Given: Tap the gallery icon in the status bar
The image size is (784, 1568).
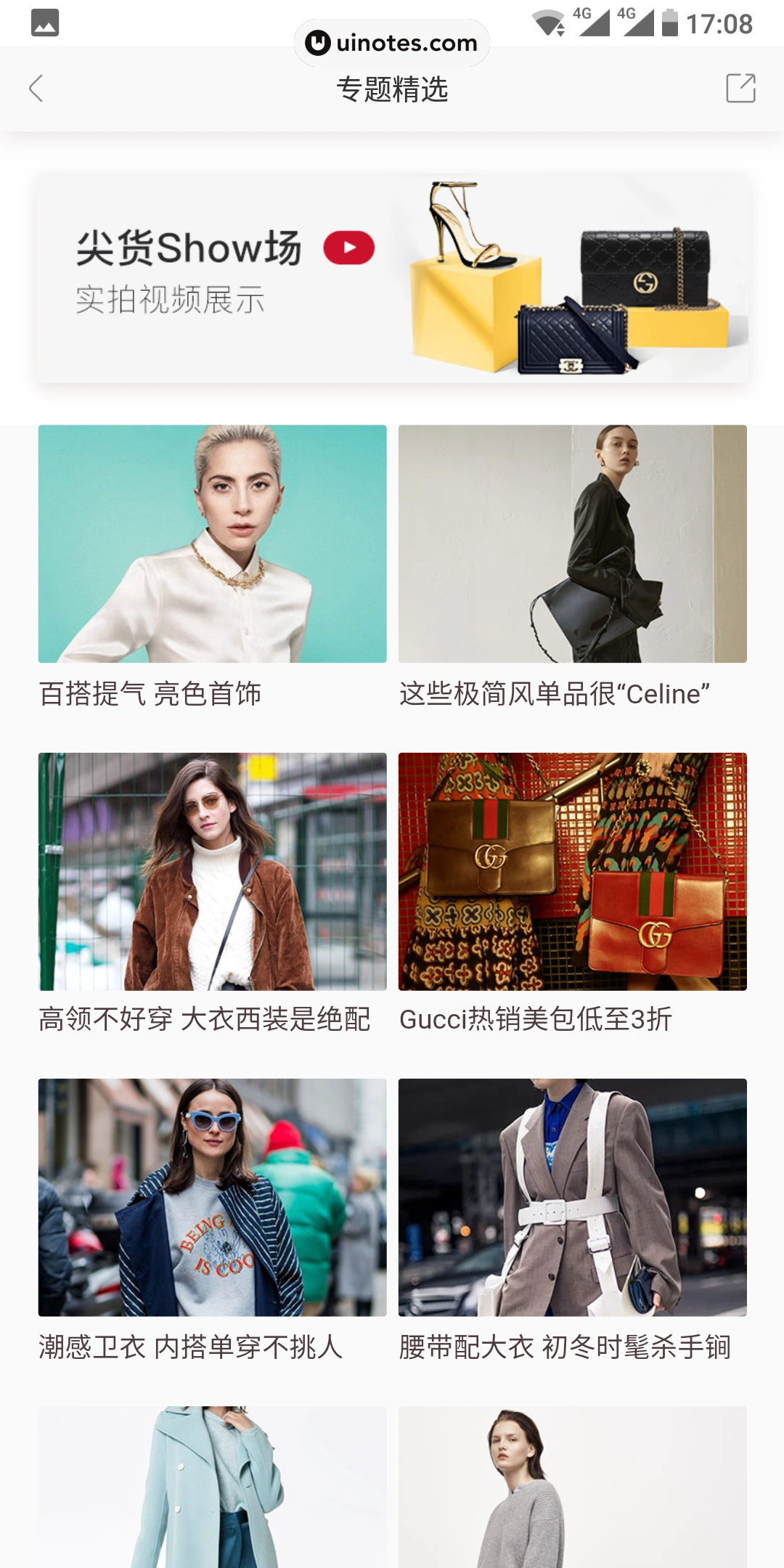Looking at the screenshot, I should point(44,24).
